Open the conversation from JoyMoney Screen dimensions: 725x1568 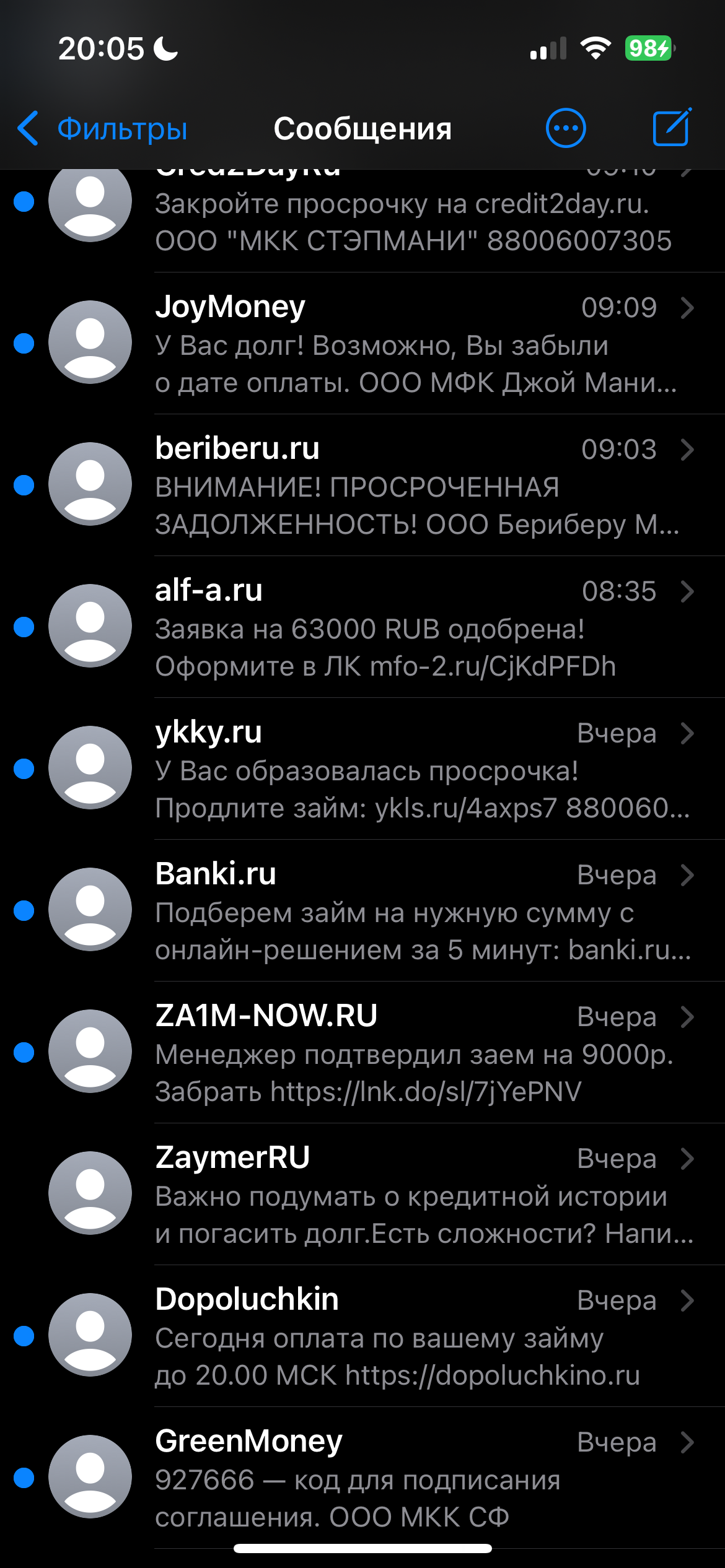409,344
